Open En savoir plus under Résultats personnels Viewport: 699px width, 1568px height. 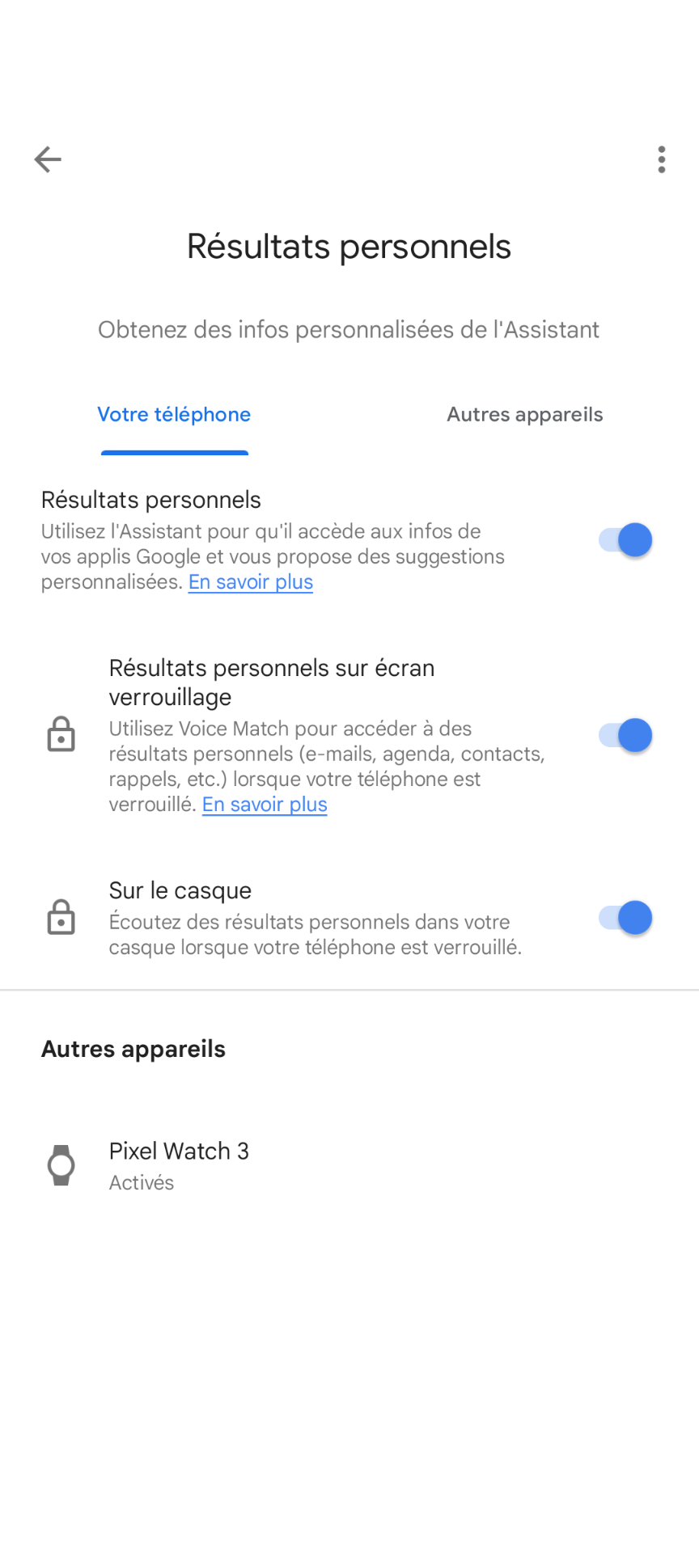click(251, 582)
